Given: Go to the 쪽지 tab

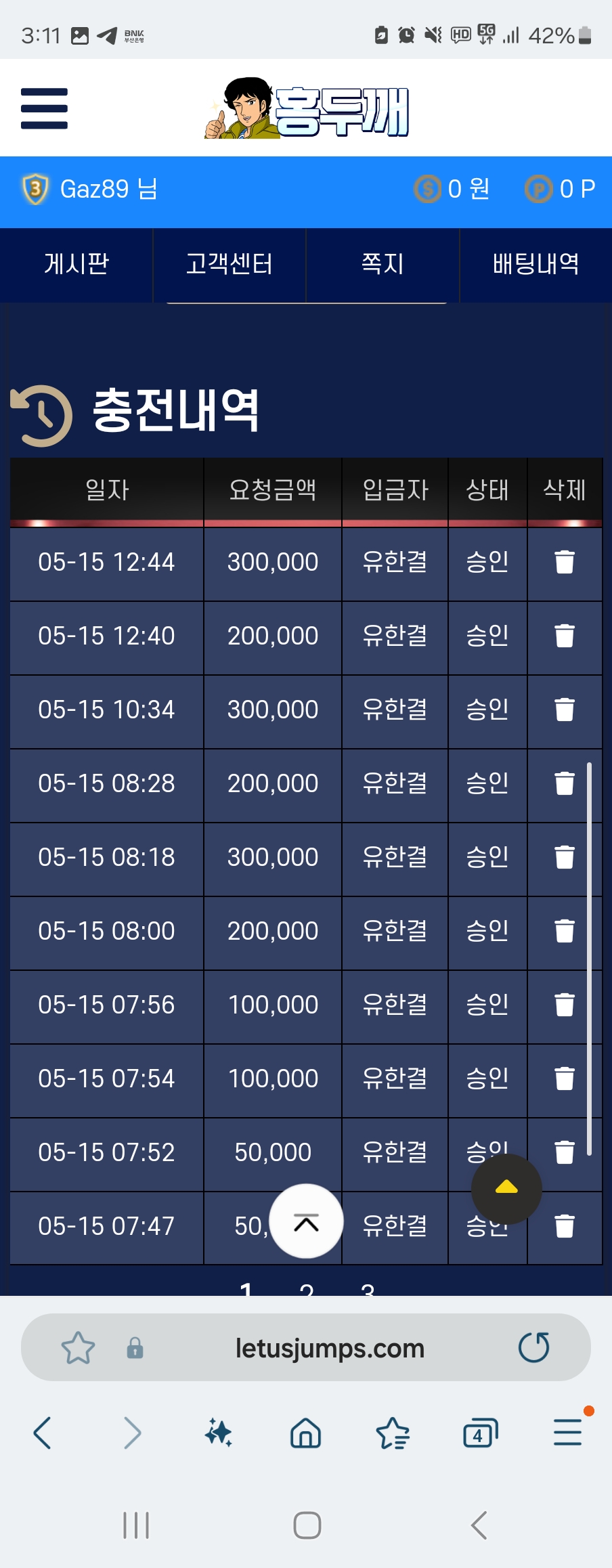Looking at the screenshot, I should [x=383, y=264].
